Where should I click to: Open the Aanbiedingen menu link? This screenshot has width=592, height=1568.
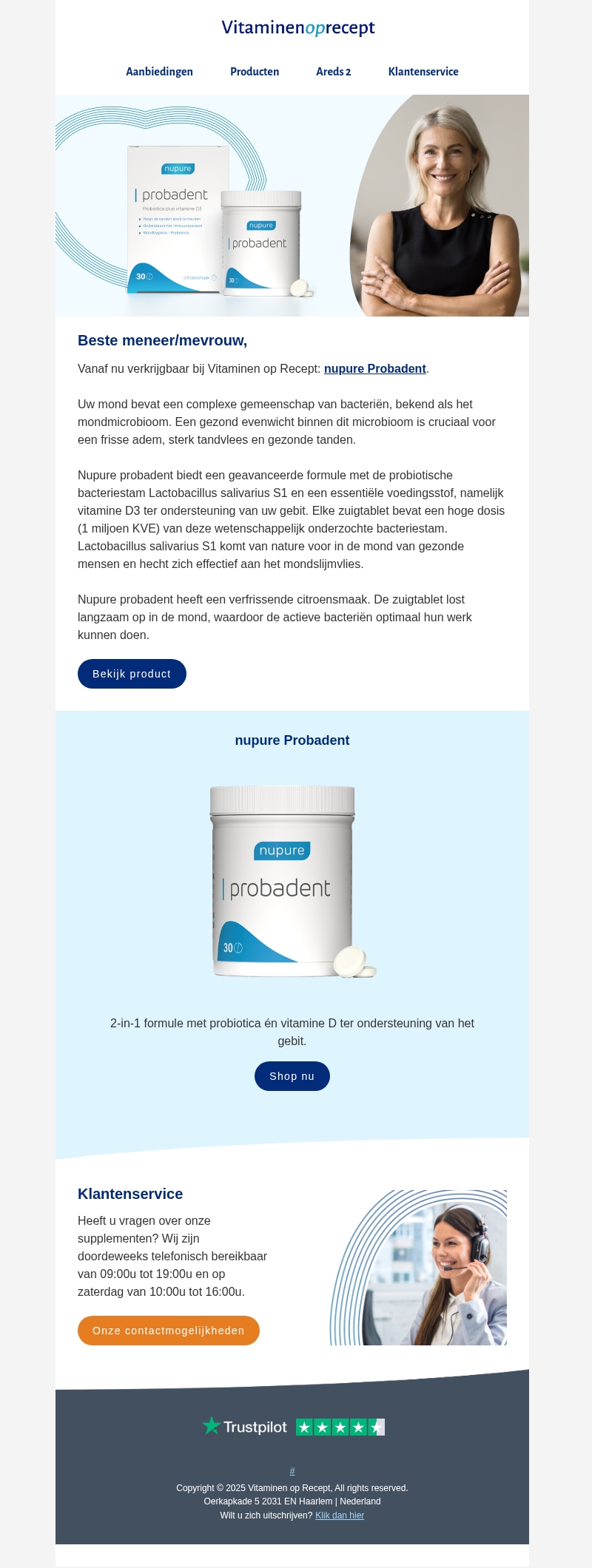pos(159,72)
